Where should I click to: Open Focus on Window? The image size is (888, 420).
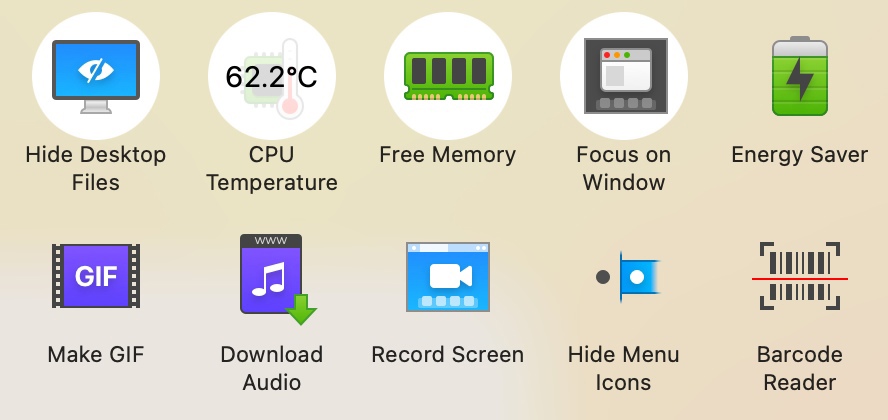tap(623, 77)
